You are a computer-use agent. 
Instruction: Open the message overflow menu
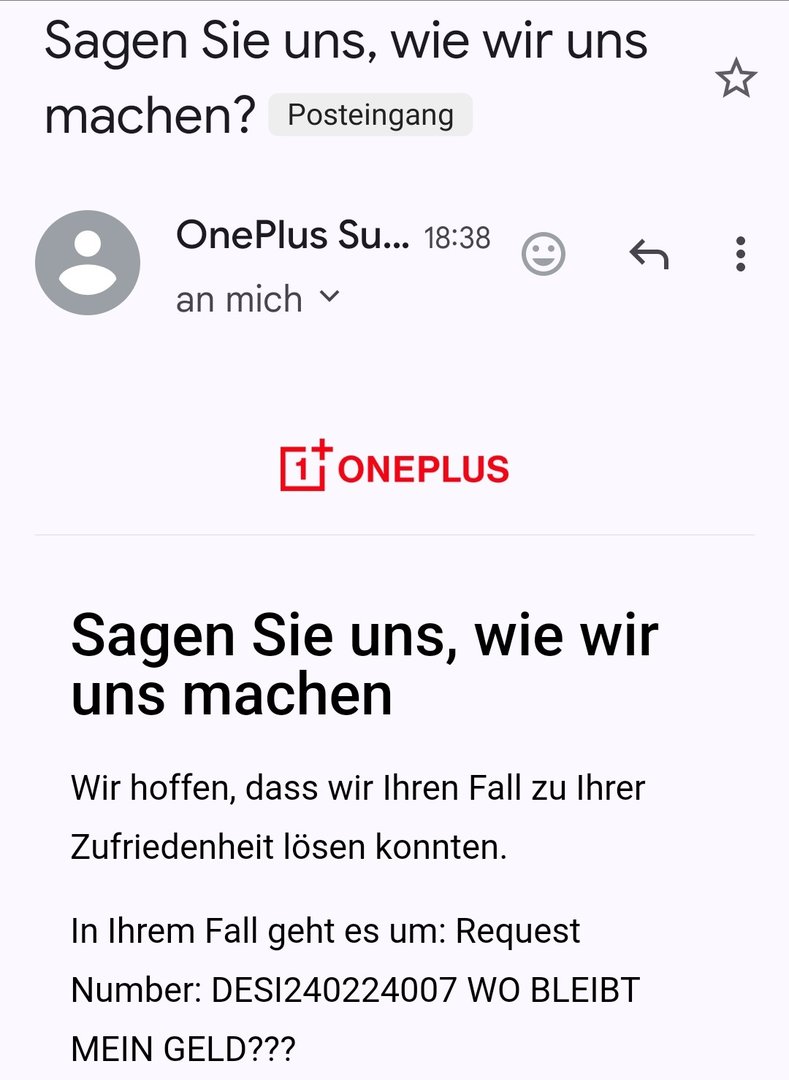[740, 255]
